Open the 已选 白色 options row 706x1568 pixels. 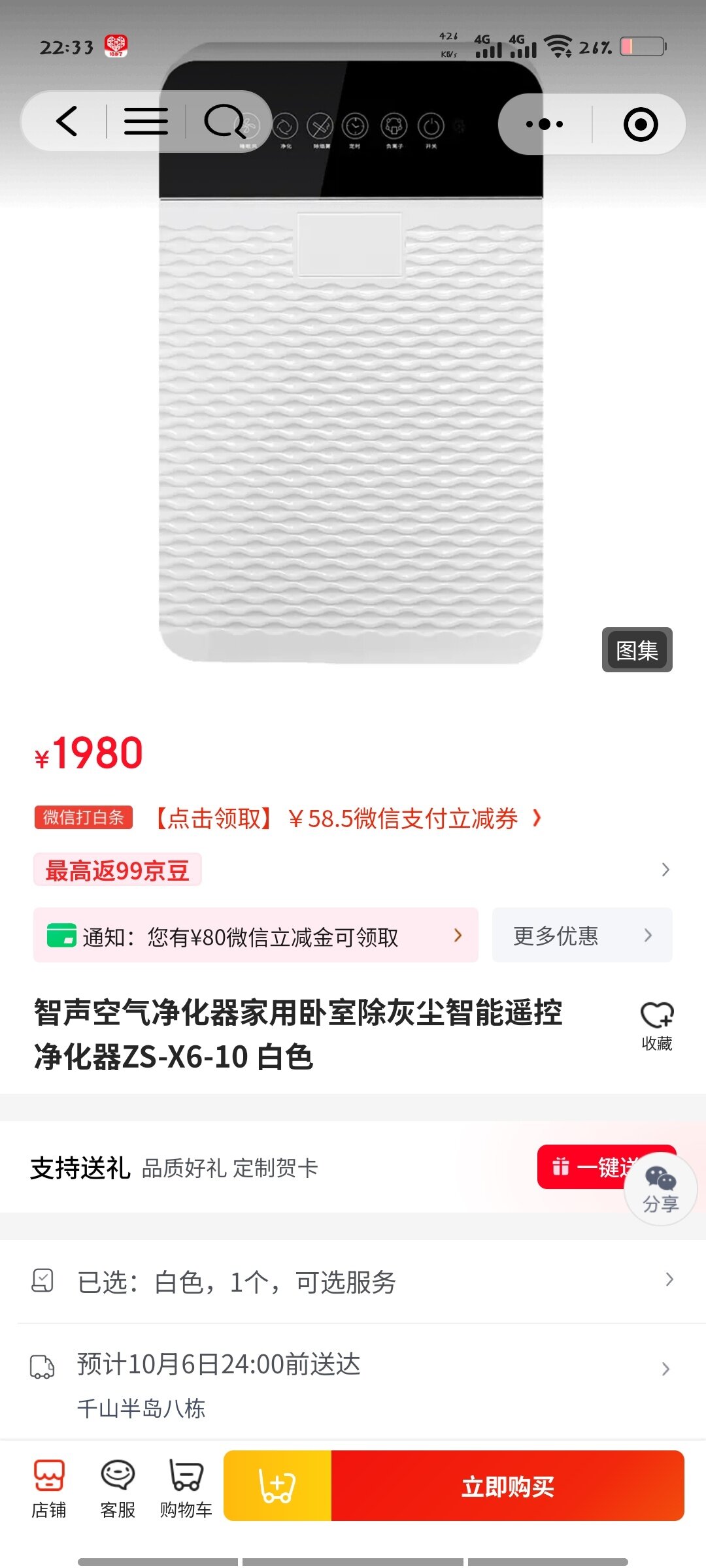(353, 1282)
